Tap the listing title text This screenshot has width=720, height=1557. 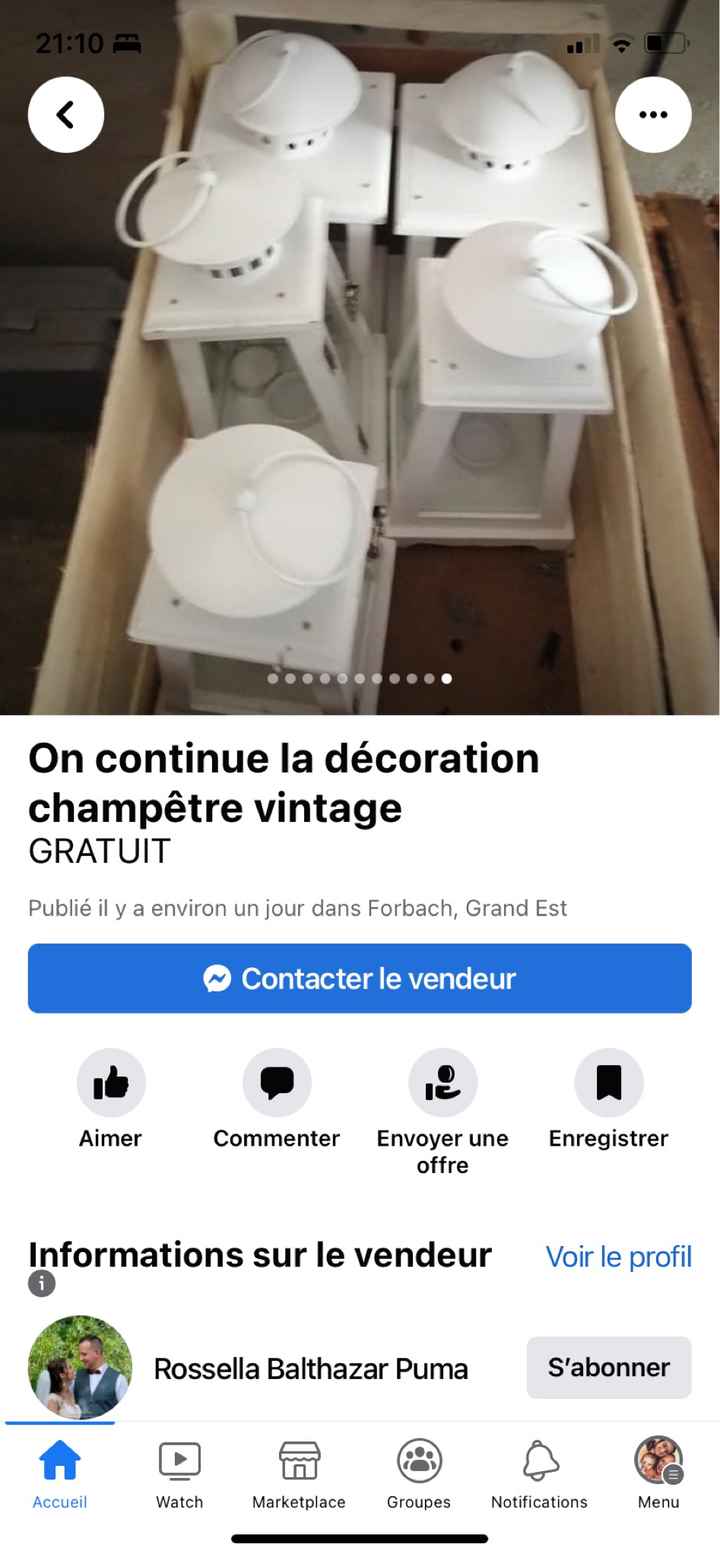click(x=283, y=782)
